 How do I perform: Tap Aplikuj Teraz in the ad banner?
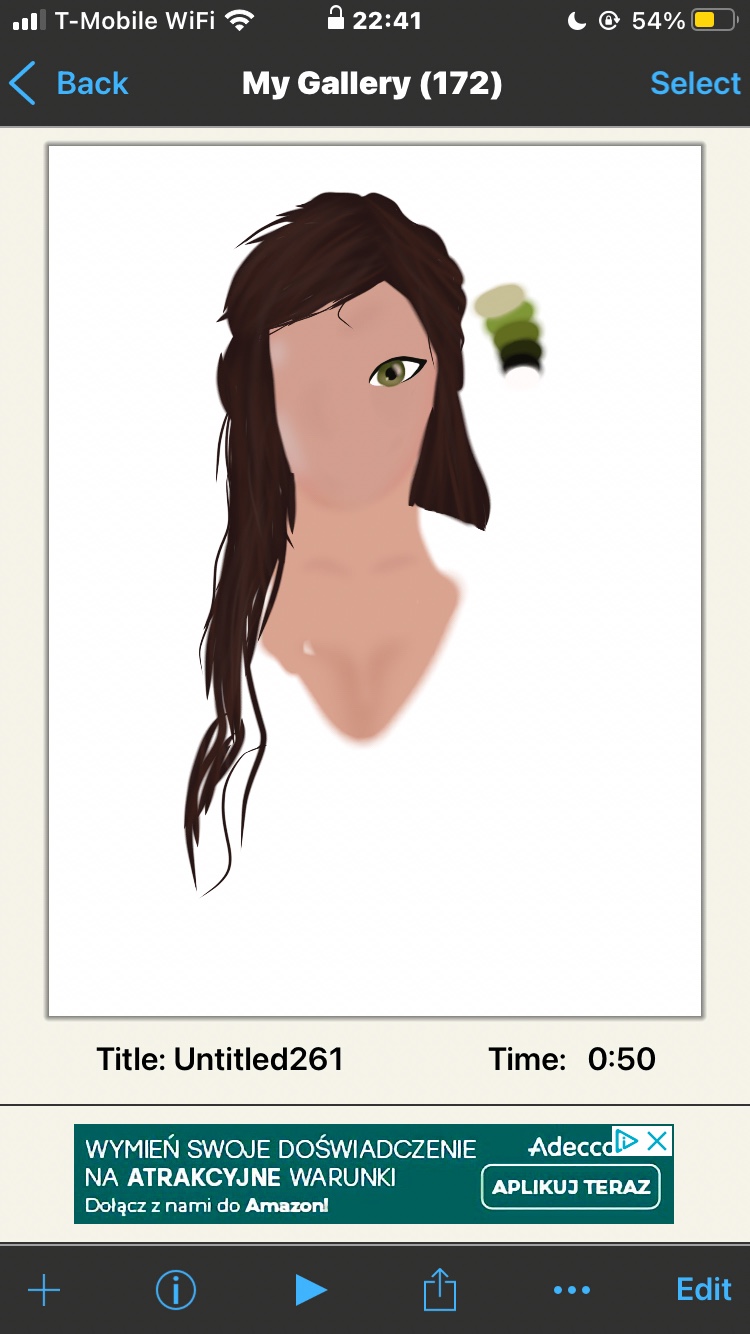coord(571,1187)
